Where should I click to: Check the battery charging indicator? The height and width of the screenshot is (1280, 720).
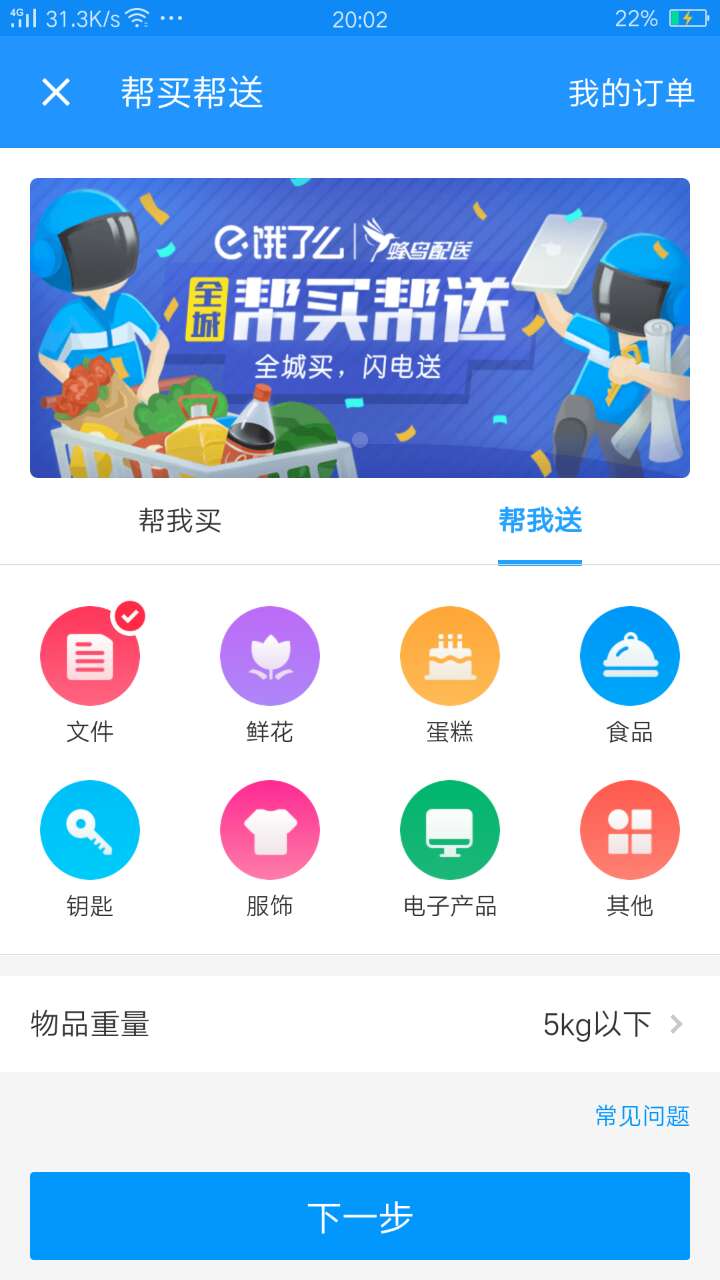[692, 16]
